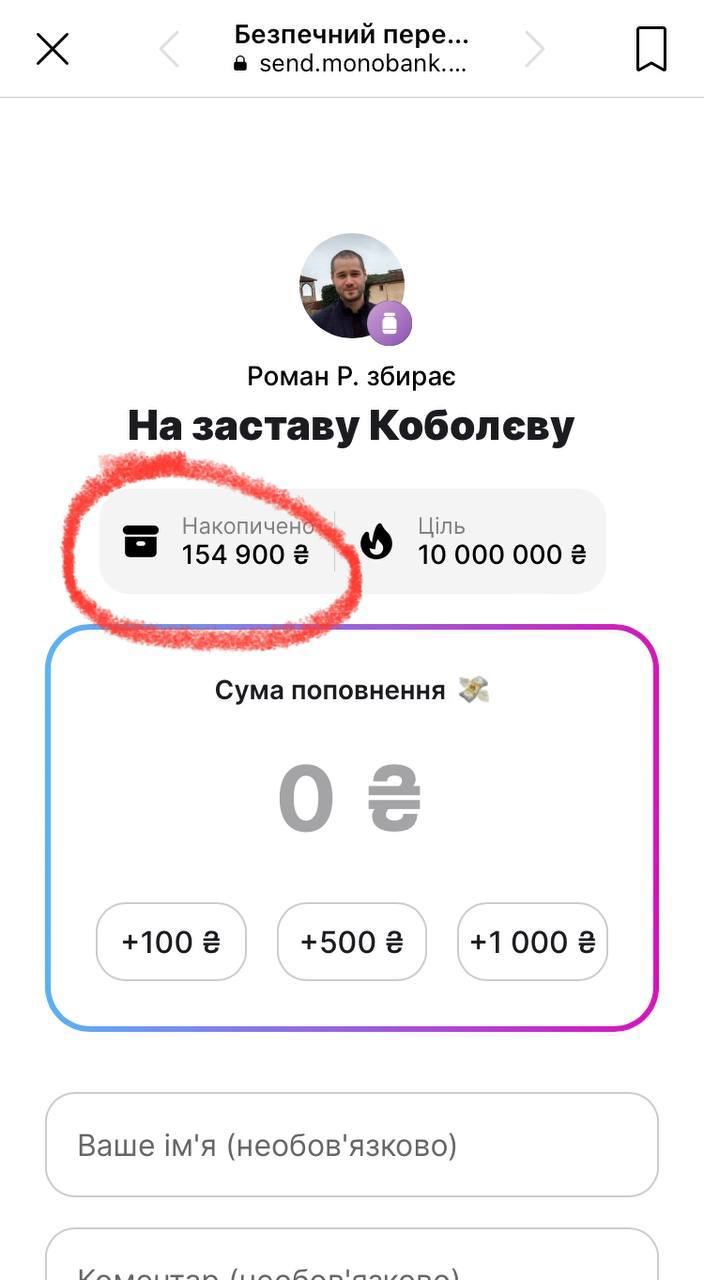Add +1 000 ₴ to the amount
The width and height of the screenshot is (704, 1280).
(x=532, y=942)
